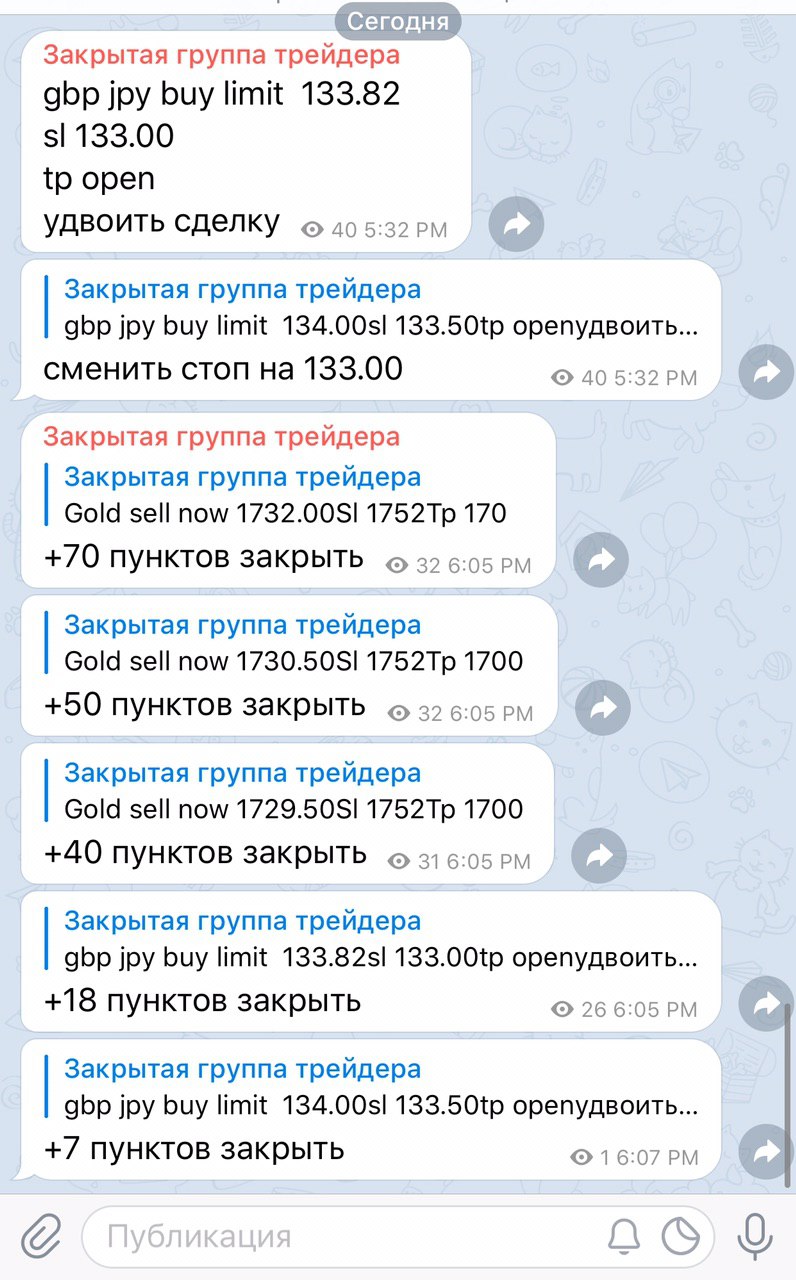Open quoted reply above +18 пунктов закрыть
This screenshot has width=796, height=1280.
pyautogui.click(x=380, y=940)
